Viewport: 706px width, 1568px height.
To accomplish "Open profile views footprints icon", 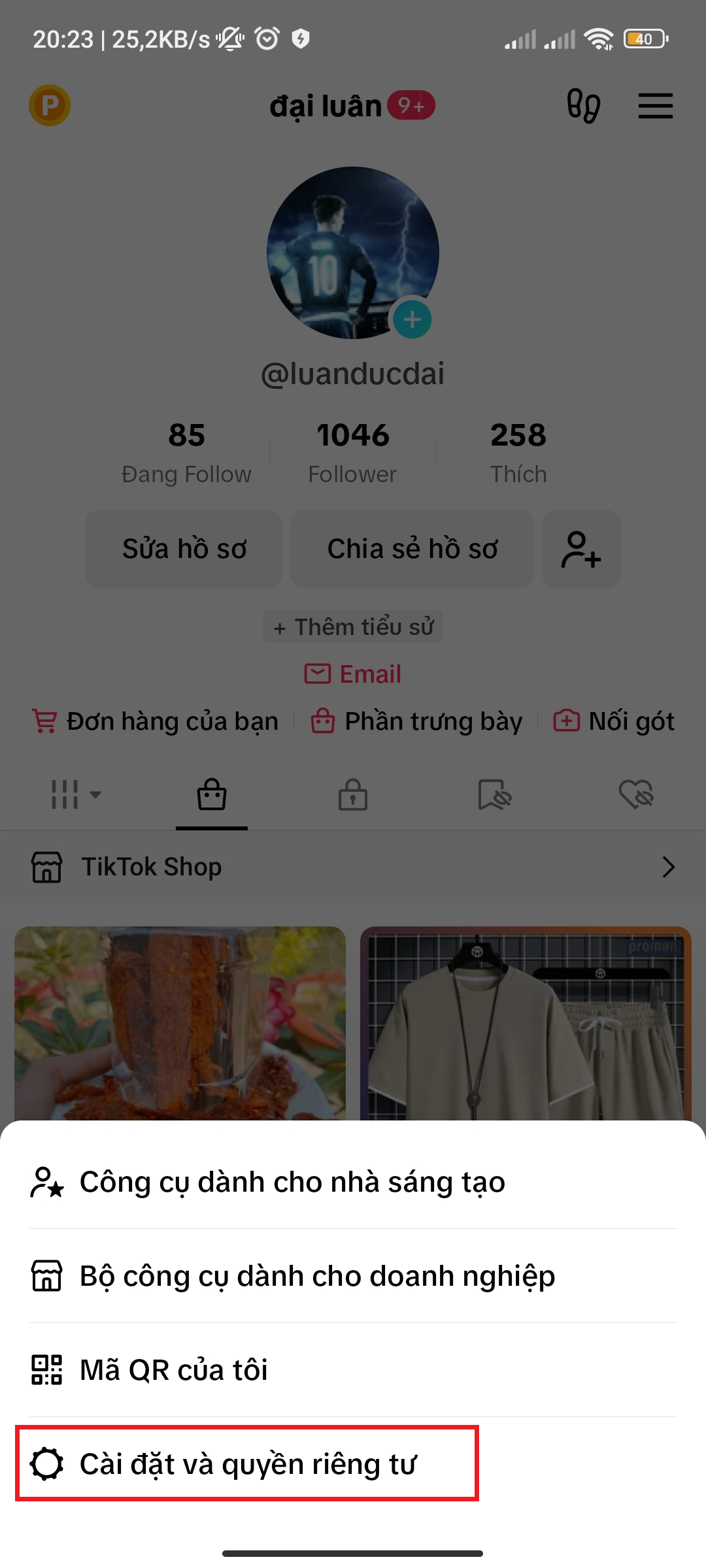I will 582,106.
